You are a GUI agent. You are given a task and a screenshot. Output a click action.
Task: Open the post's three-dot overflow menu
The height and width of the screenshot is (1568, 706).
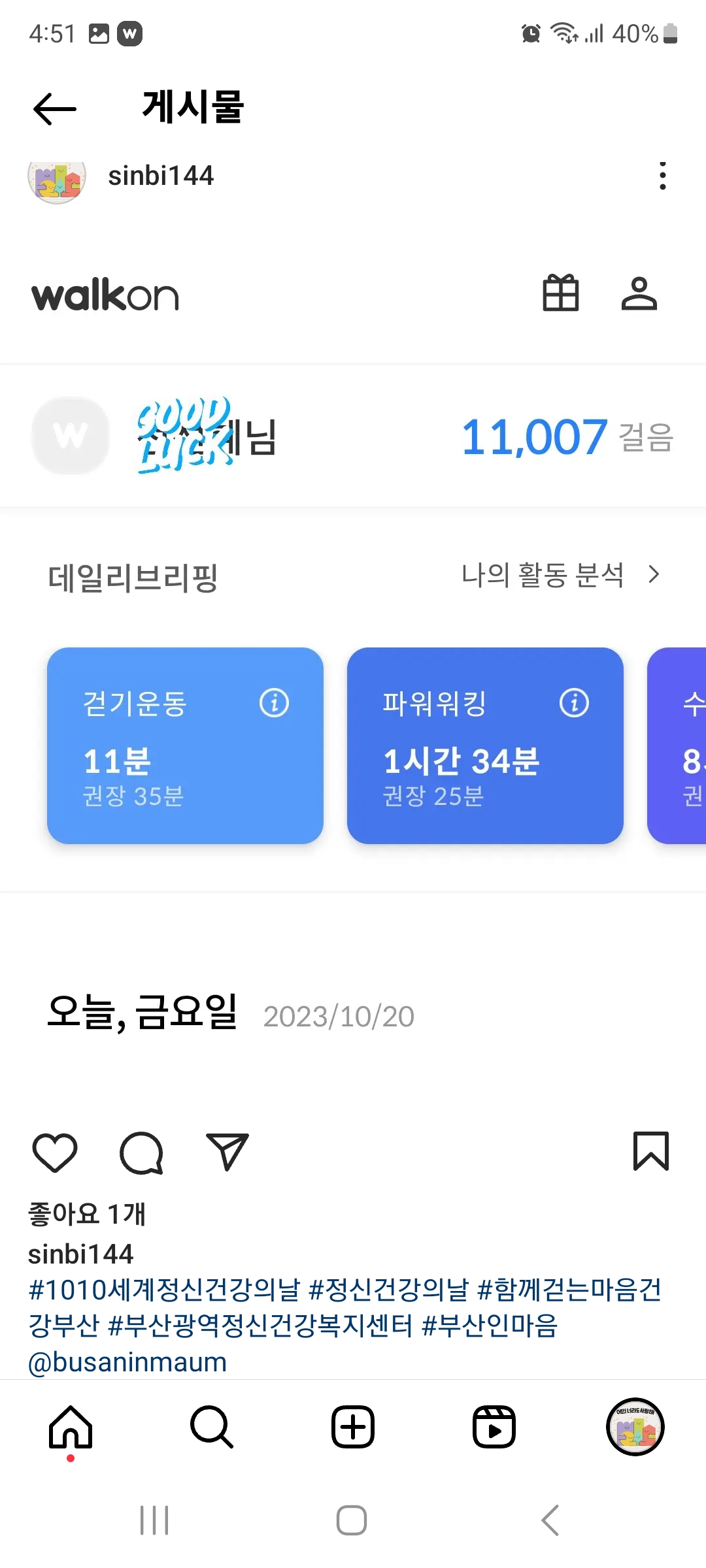pyautogui.click(x=663, y=176)
